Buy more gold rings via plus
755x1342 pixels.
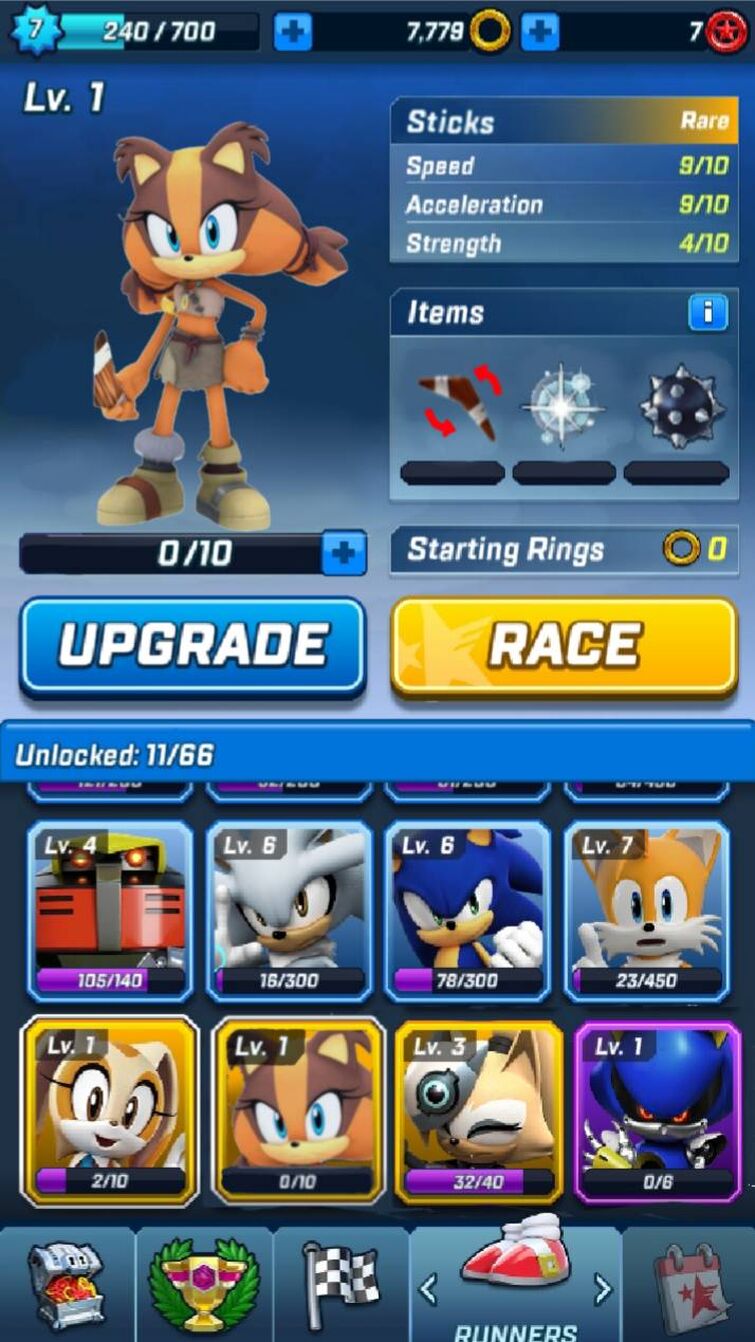coord(539,32)
